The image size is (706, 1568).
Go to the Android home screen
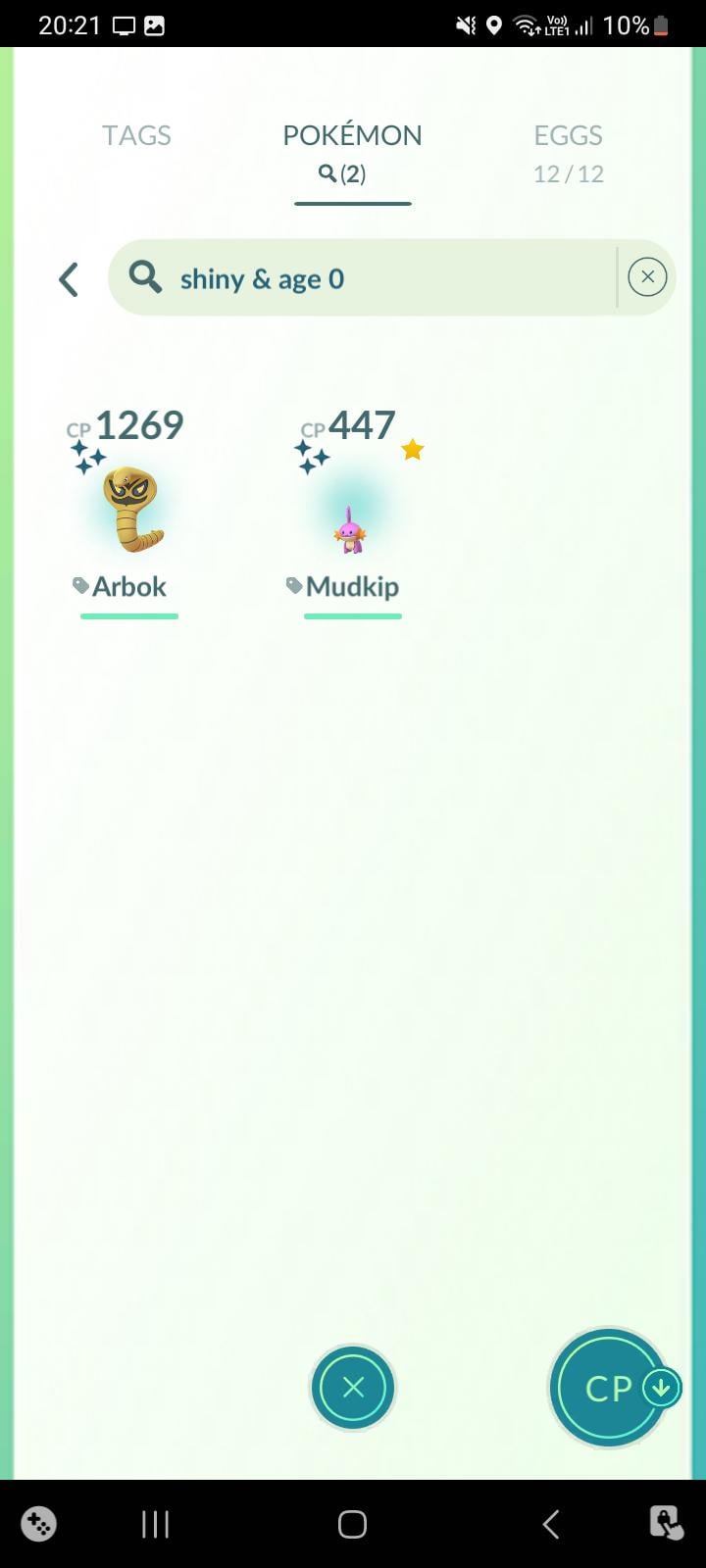(352, 1524)
